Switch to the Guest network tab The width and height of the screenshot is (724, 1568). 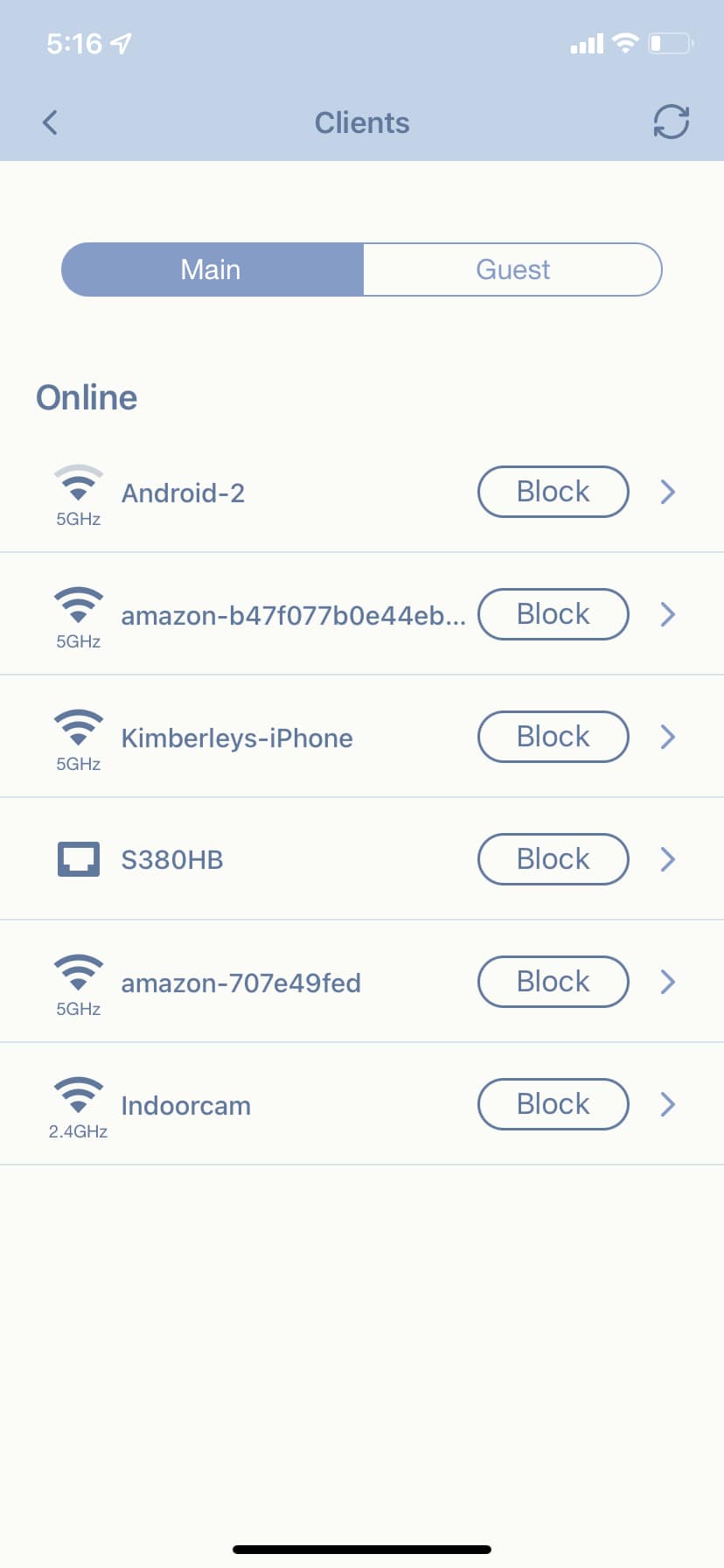coord(512,269)
